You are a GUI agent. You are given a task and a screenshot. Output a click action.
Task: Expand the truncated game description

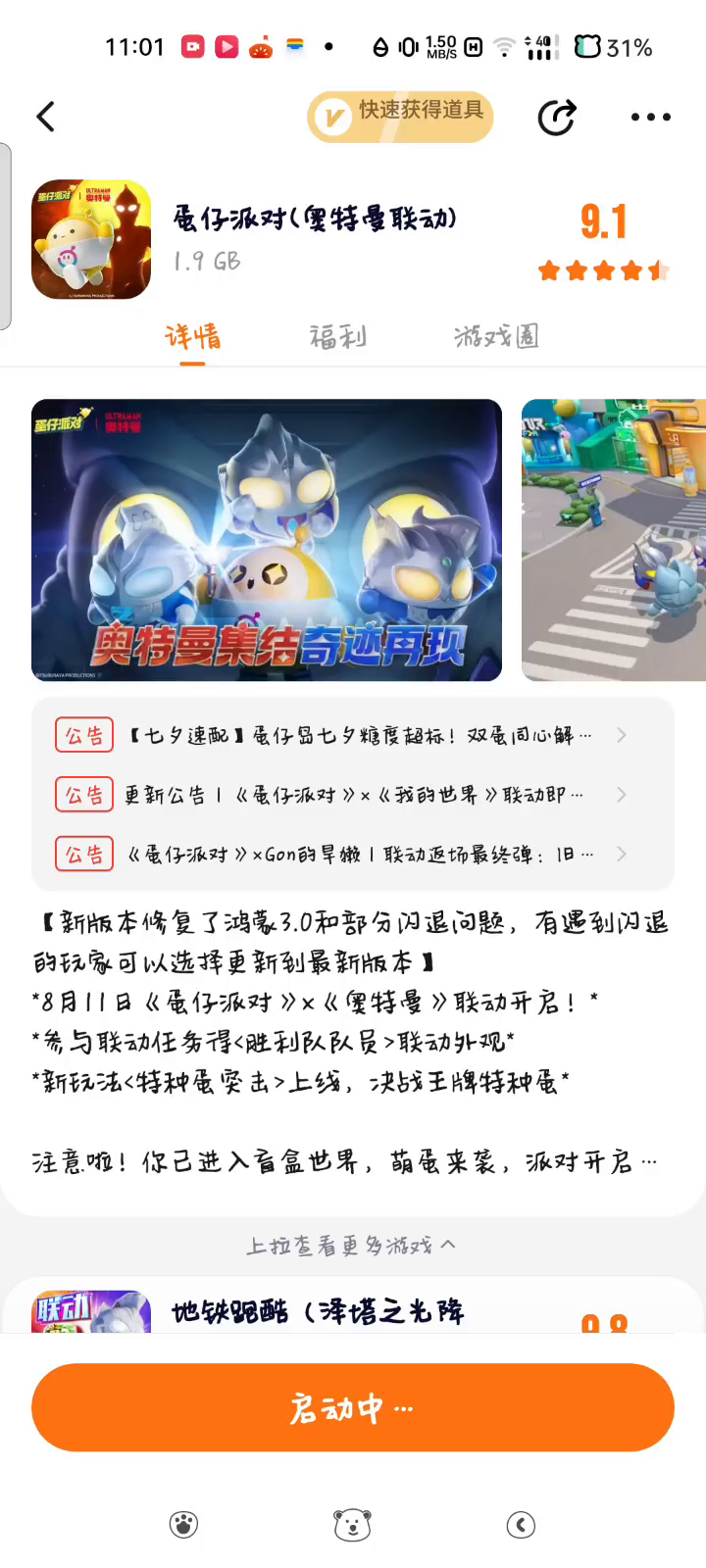coord(647,1162)
